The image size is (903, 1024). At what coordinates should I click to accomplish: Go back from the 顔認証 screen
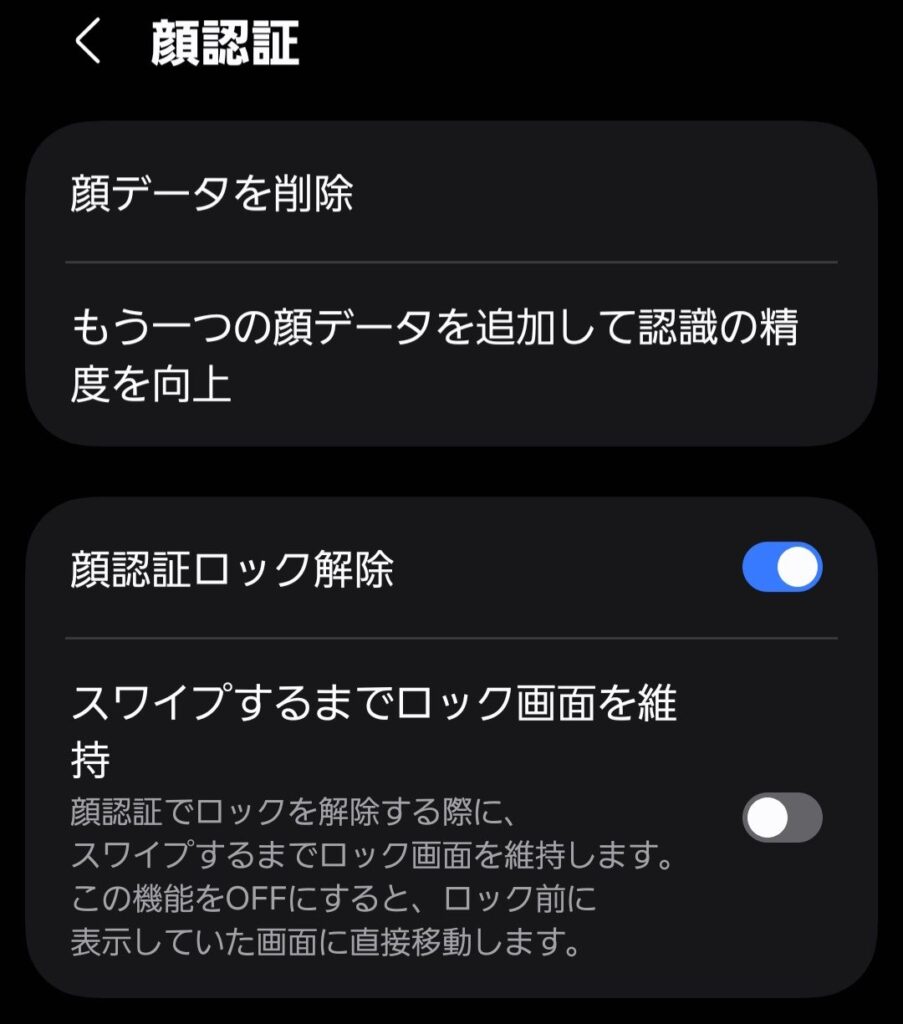pos(87,41)
